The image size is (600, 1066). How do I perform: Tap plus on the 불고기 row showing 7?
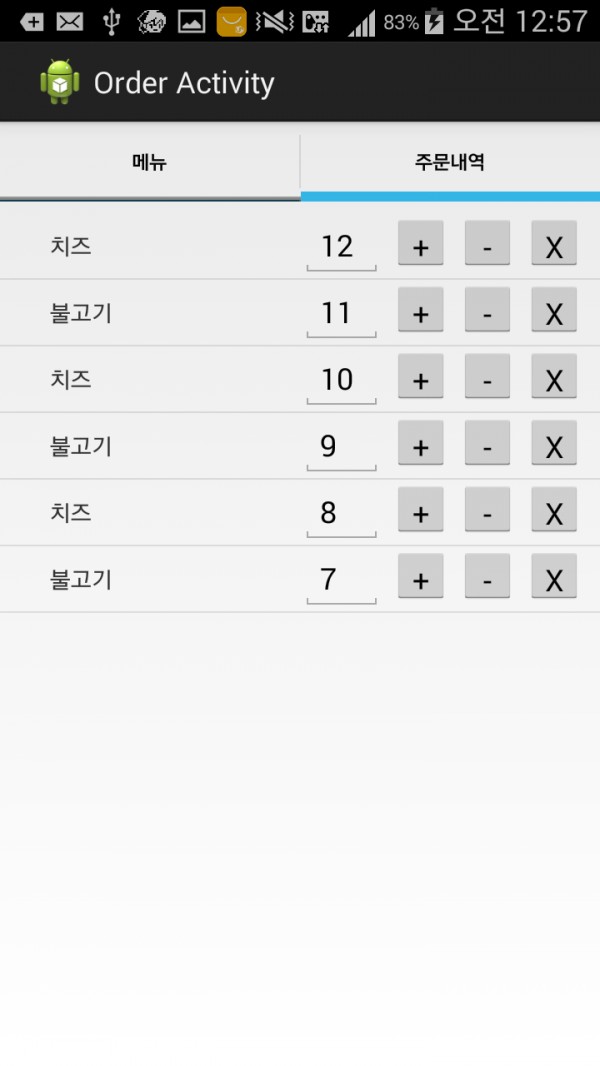point(421,576)
